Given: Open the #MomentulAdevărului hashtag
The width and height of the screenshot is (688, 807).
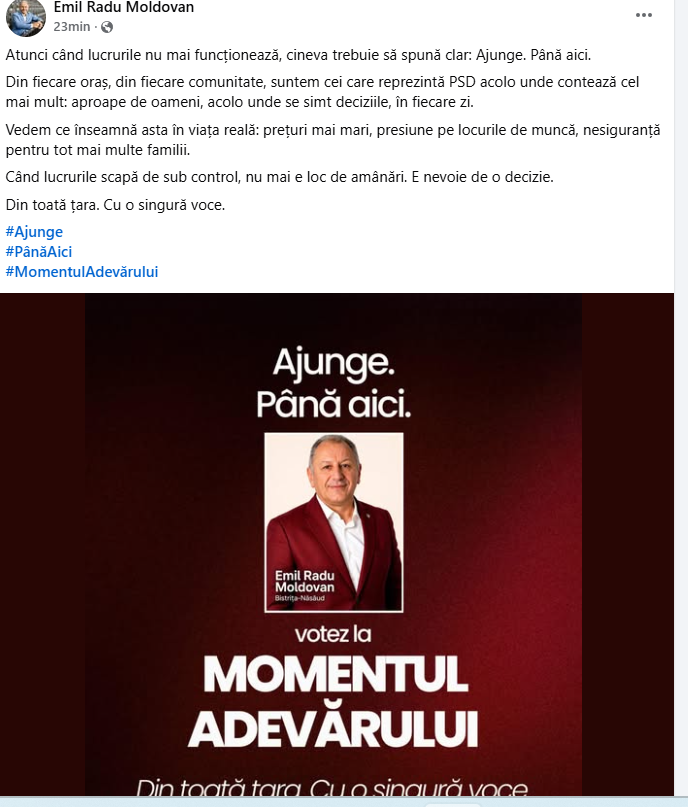Looking at the screenshot, I should 82,271.
